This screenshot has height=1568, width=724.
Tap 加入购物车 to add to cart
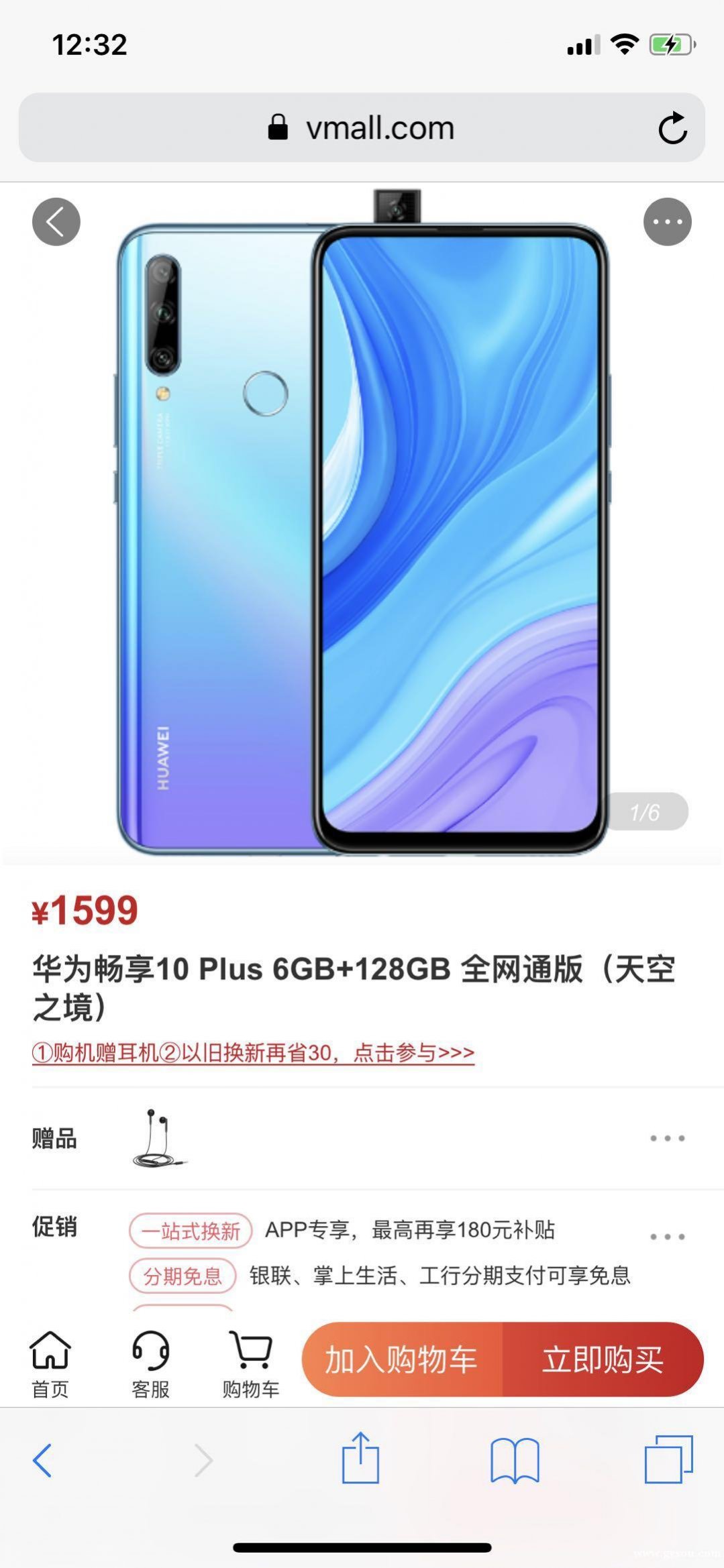[x=401, y=1359]
